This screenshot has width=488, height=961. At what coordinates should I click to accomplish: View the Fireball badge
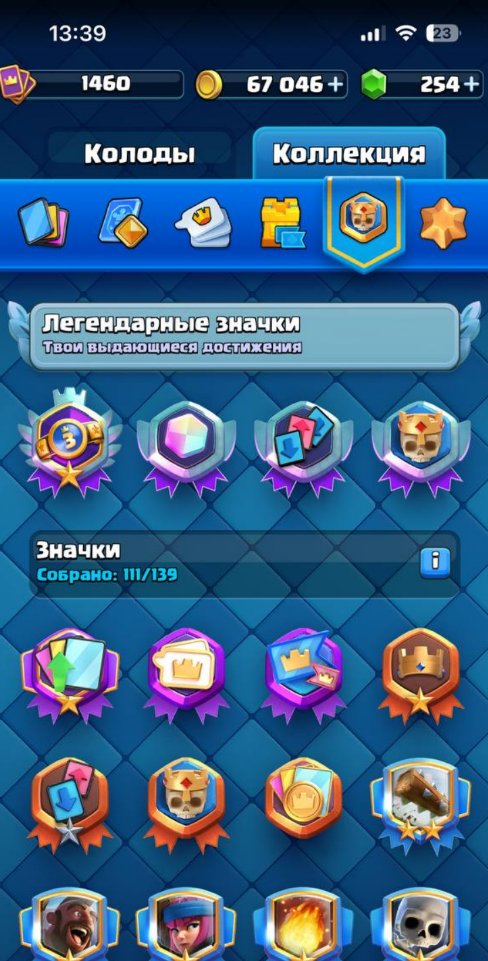(303, 925)
